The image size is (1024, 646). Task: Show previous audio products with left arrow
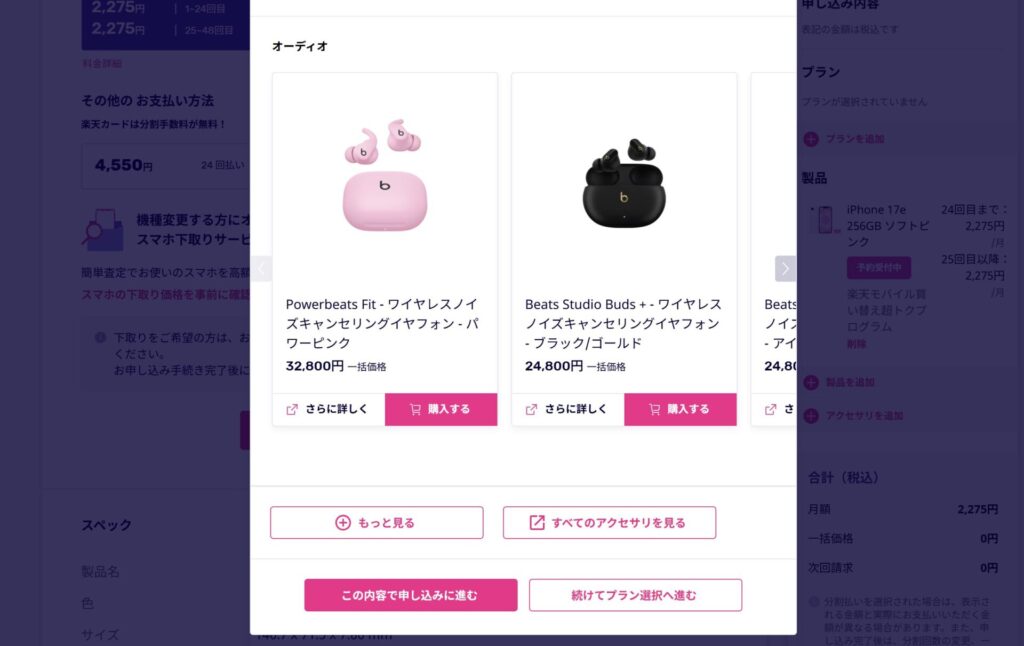(262, 268)
